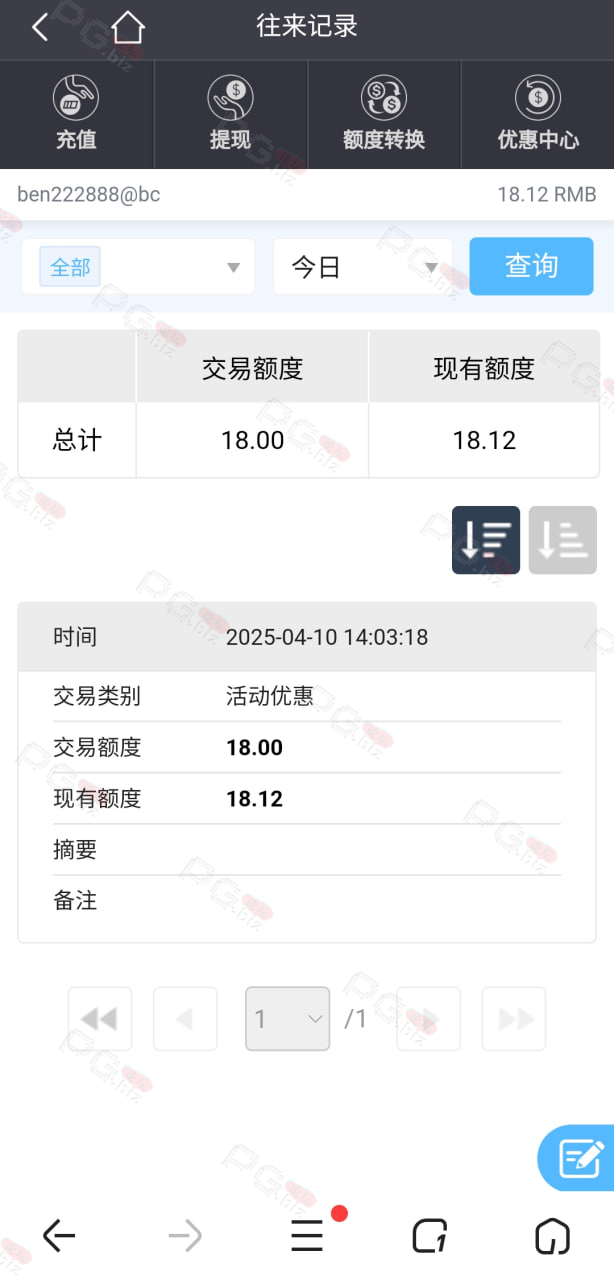Open 优惠中心 (promotions center)
Screen dimensions: 614x1280
pos(538,114)
